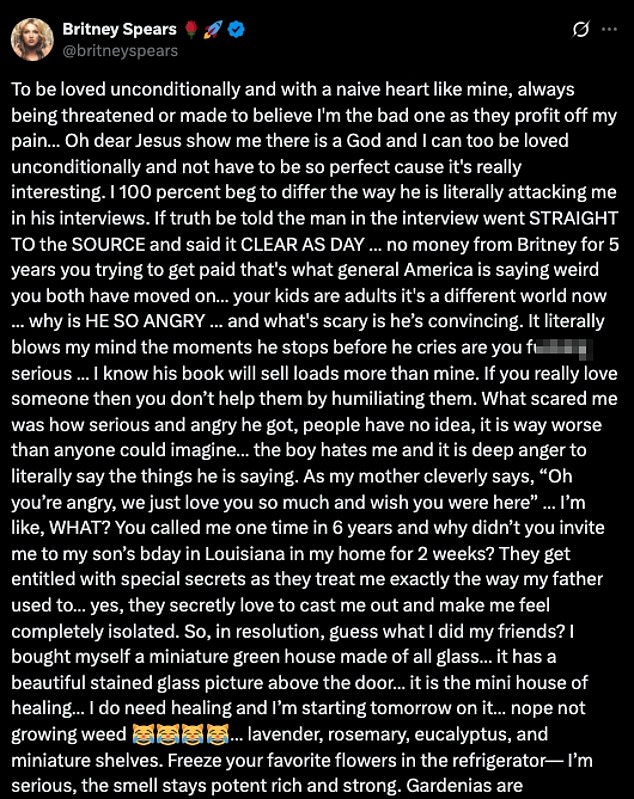Tap the Grok explain icon
This screenshot has width=634, height=799.
(x=578, y=30)
